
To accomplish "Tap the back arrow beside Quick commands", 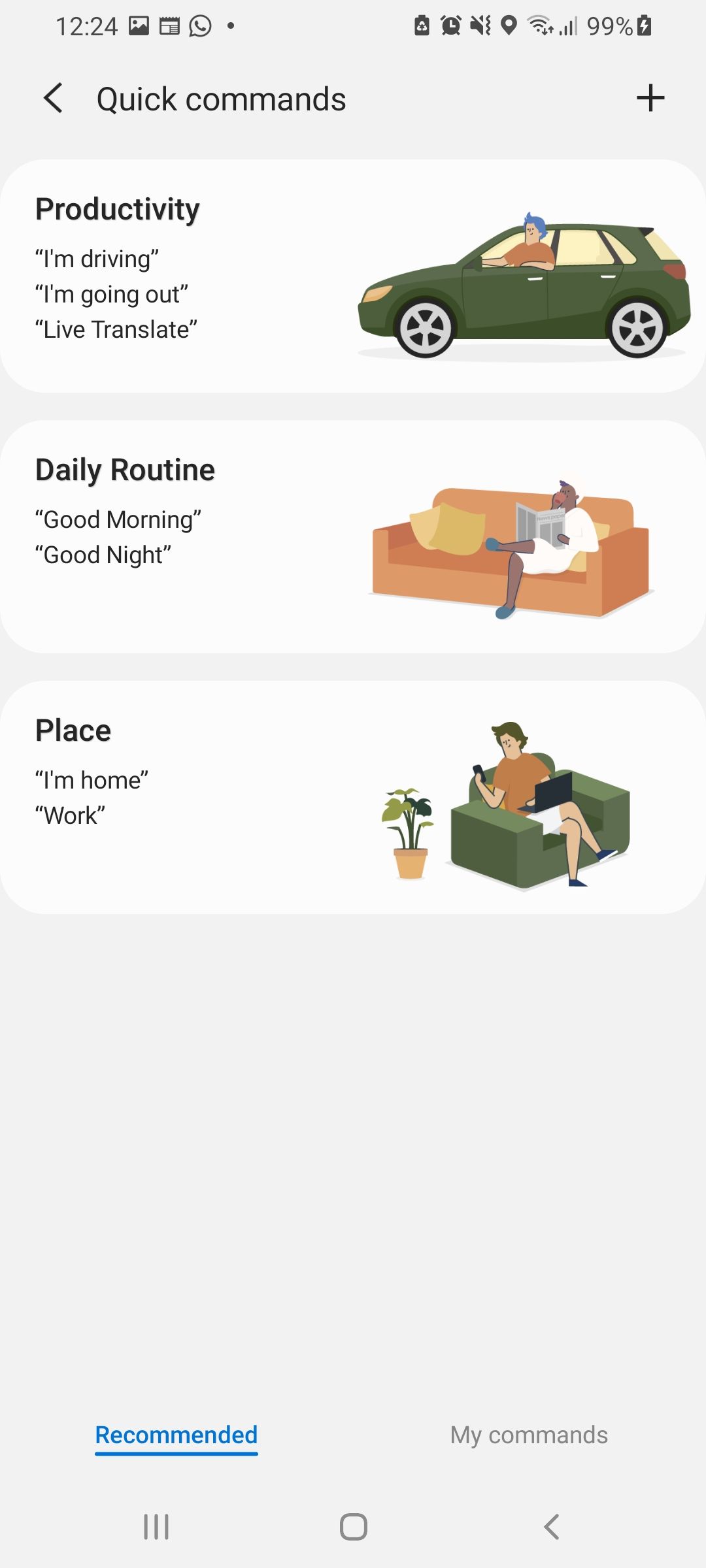I will click(x=52, y=98).
